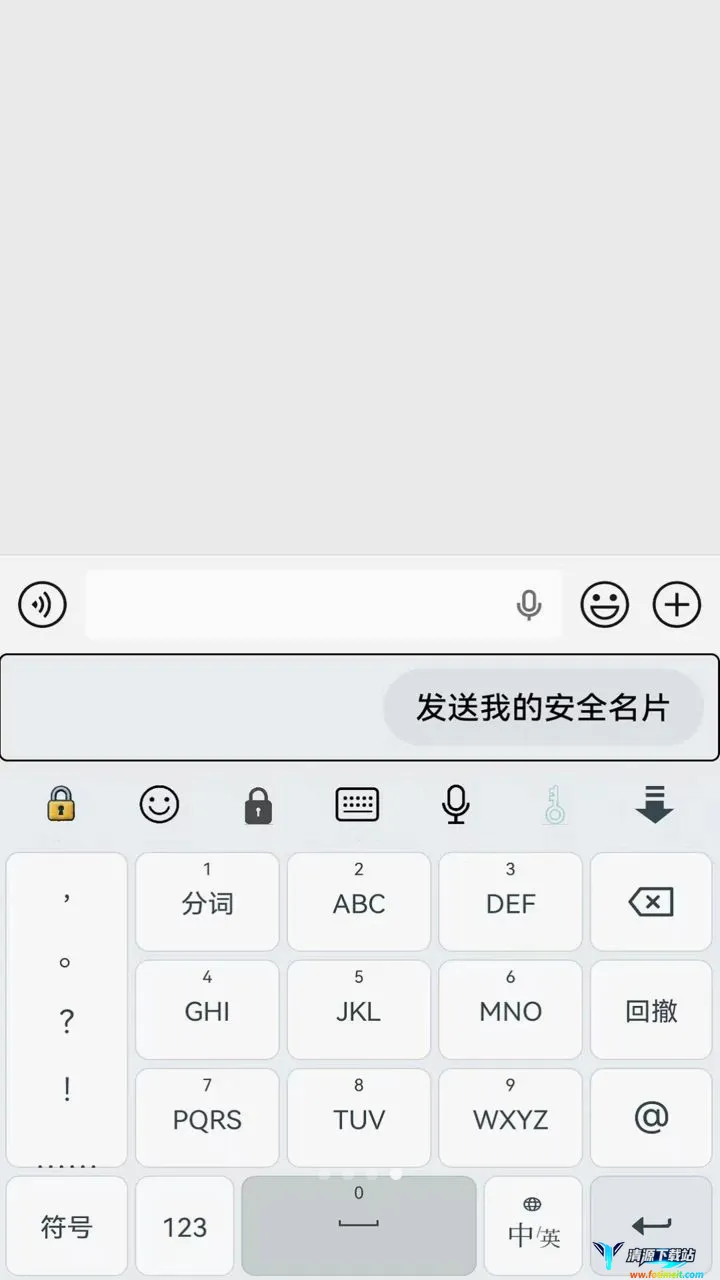The height and width of the screenshot is (1280, 720).
Task: Delete a character with backspace
Action: (x=651, y=902)
